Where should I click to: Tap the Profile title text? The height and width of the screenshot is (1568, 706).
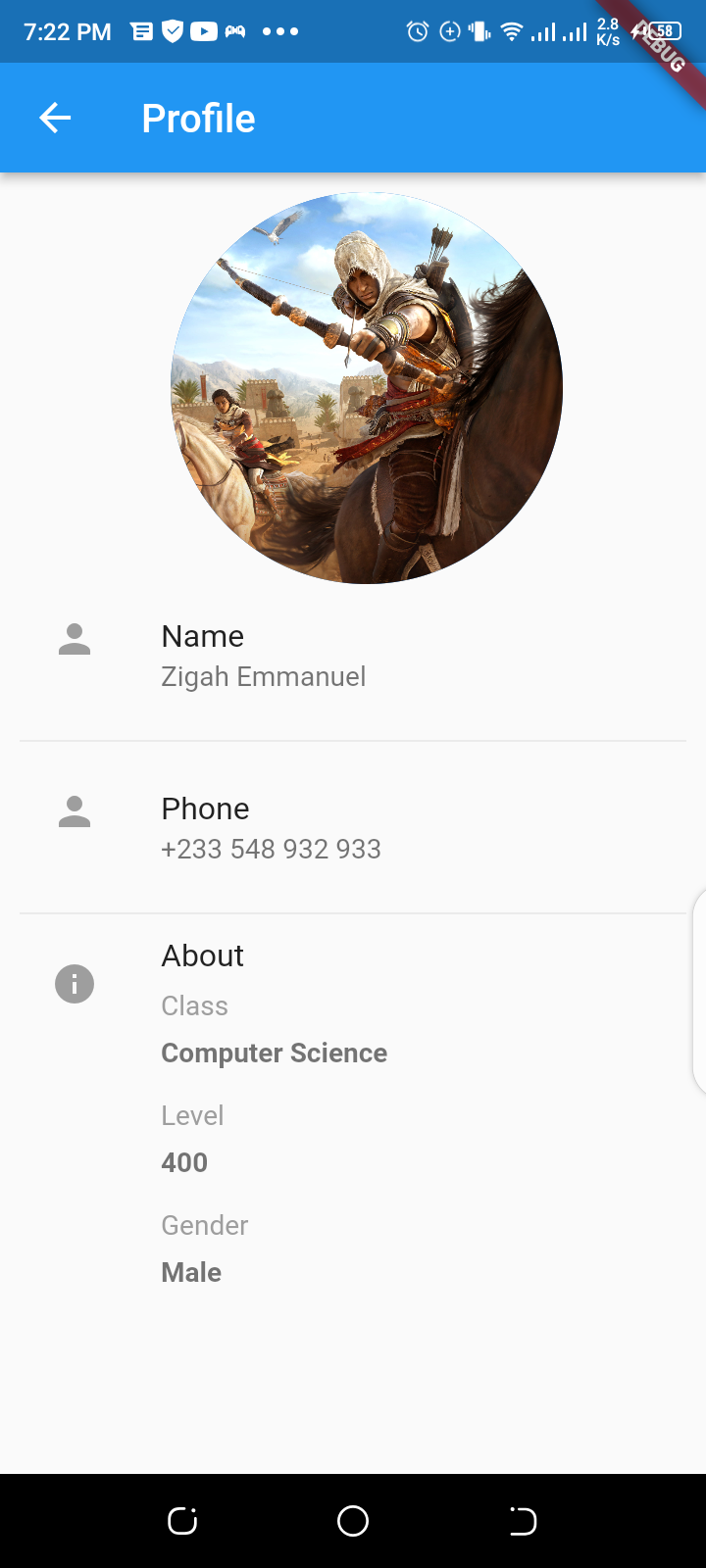(198, 118)
